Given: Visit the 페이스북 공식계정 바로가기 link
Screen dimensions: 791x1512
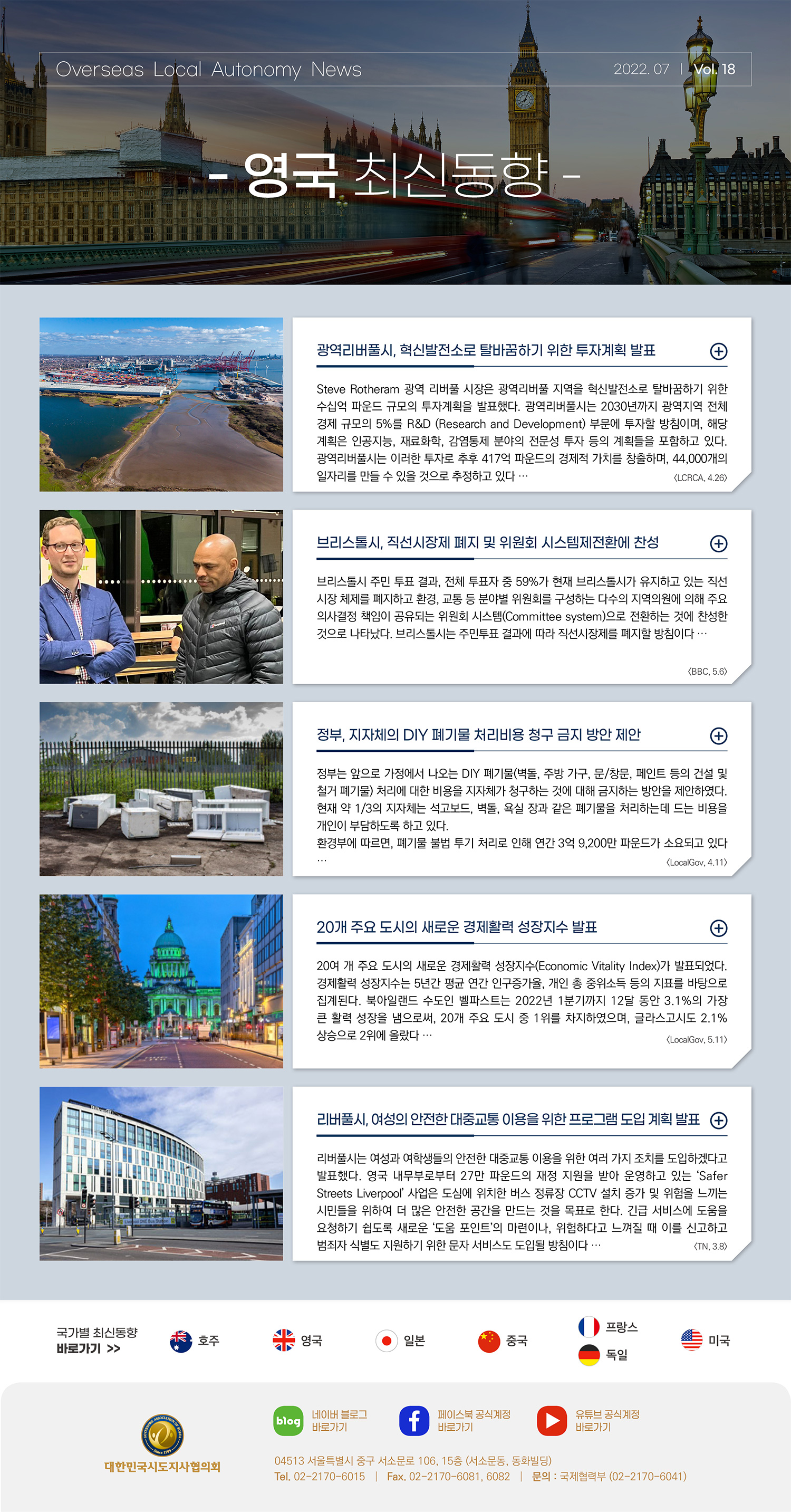Looking at the screenshot, I should (x=455, y=1420).
